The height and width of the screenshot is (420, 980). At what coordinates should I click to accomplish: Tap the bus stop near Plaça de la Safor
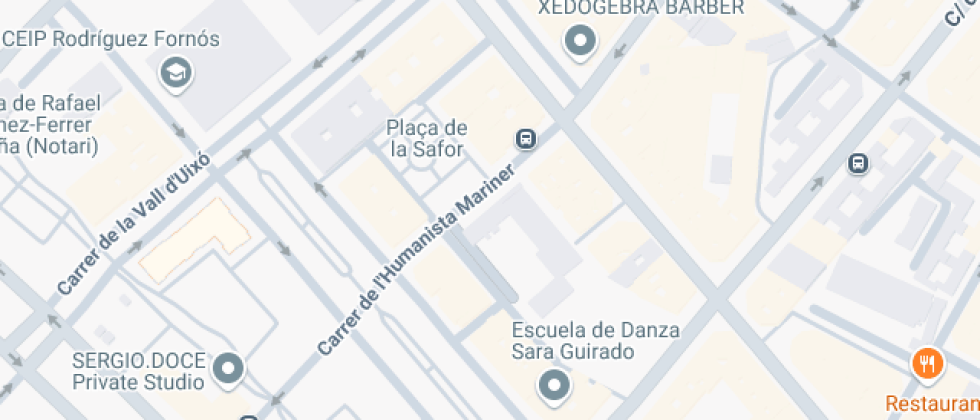tap(526, 139)
